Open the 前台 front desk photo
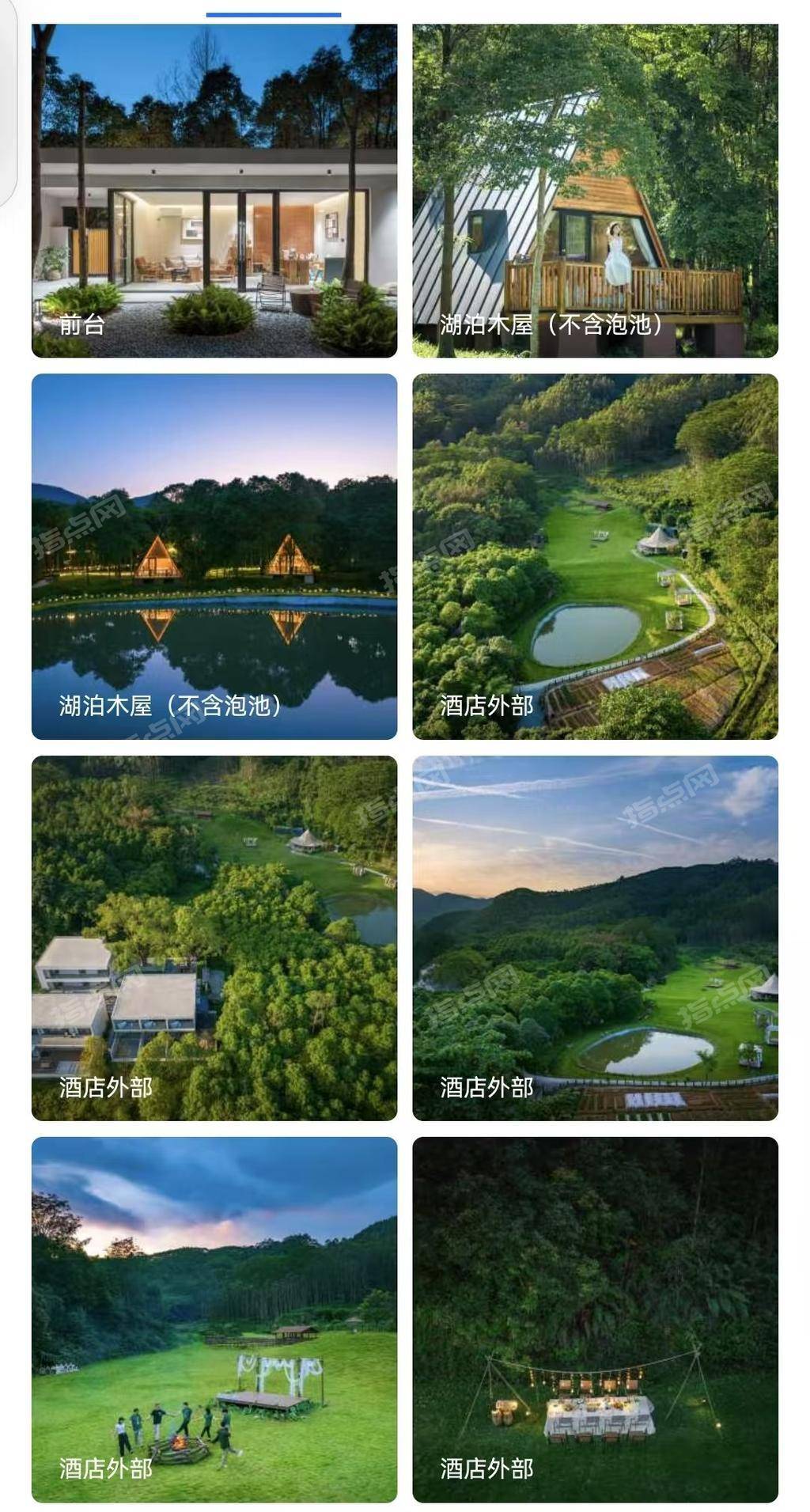 click(x=214, y=191)
